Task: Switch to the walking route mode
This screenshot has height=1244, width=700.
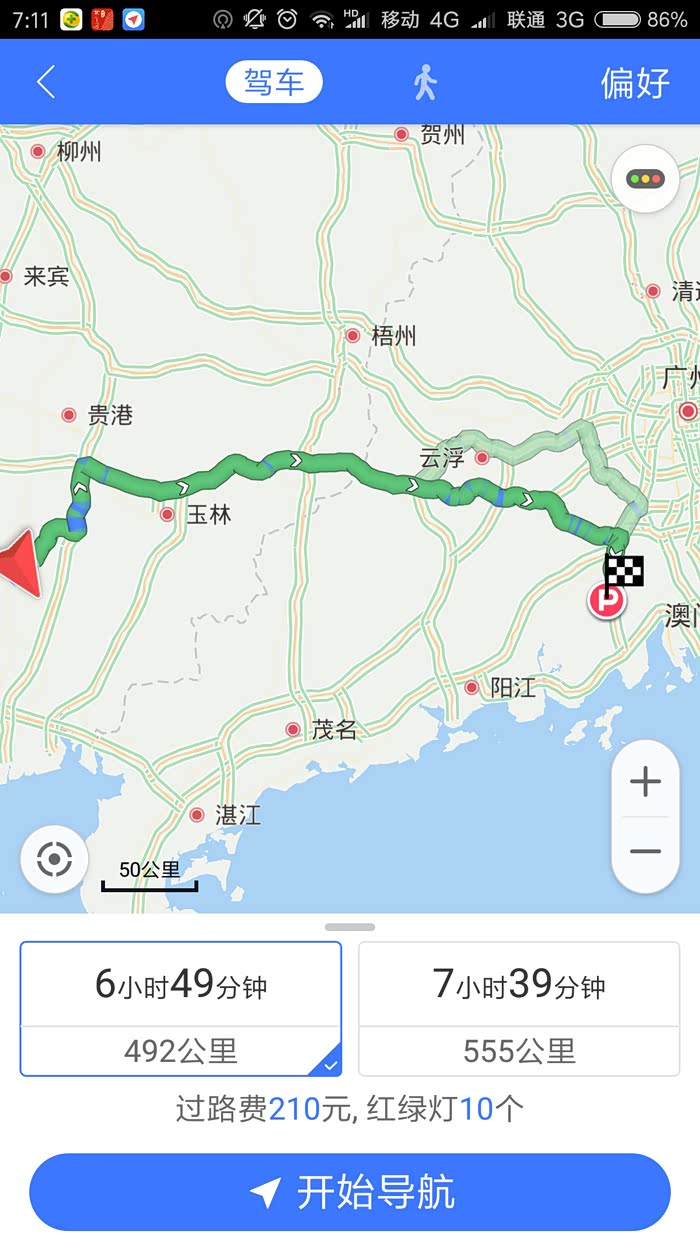Action: 425,82
